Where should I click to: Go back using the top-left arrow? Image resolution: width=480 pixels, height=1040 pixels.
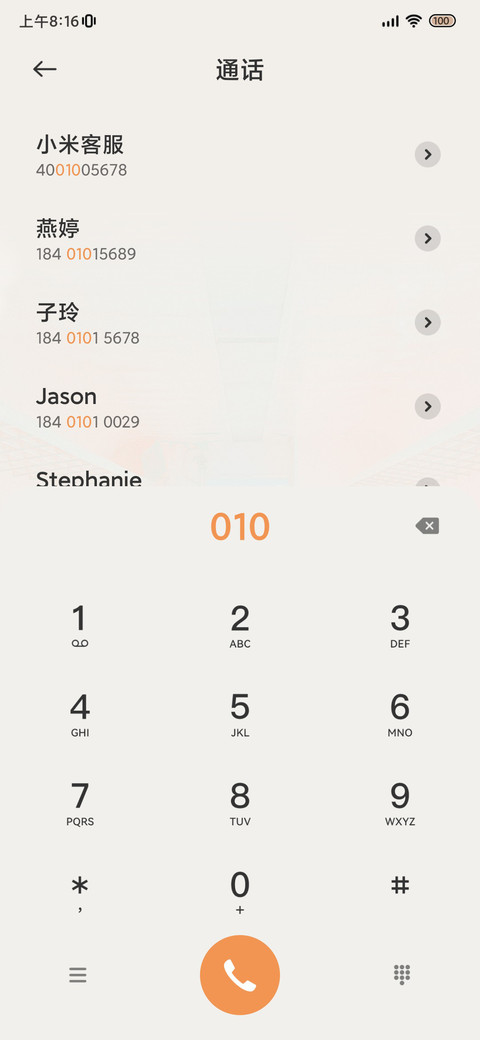(x=44, y=69)
